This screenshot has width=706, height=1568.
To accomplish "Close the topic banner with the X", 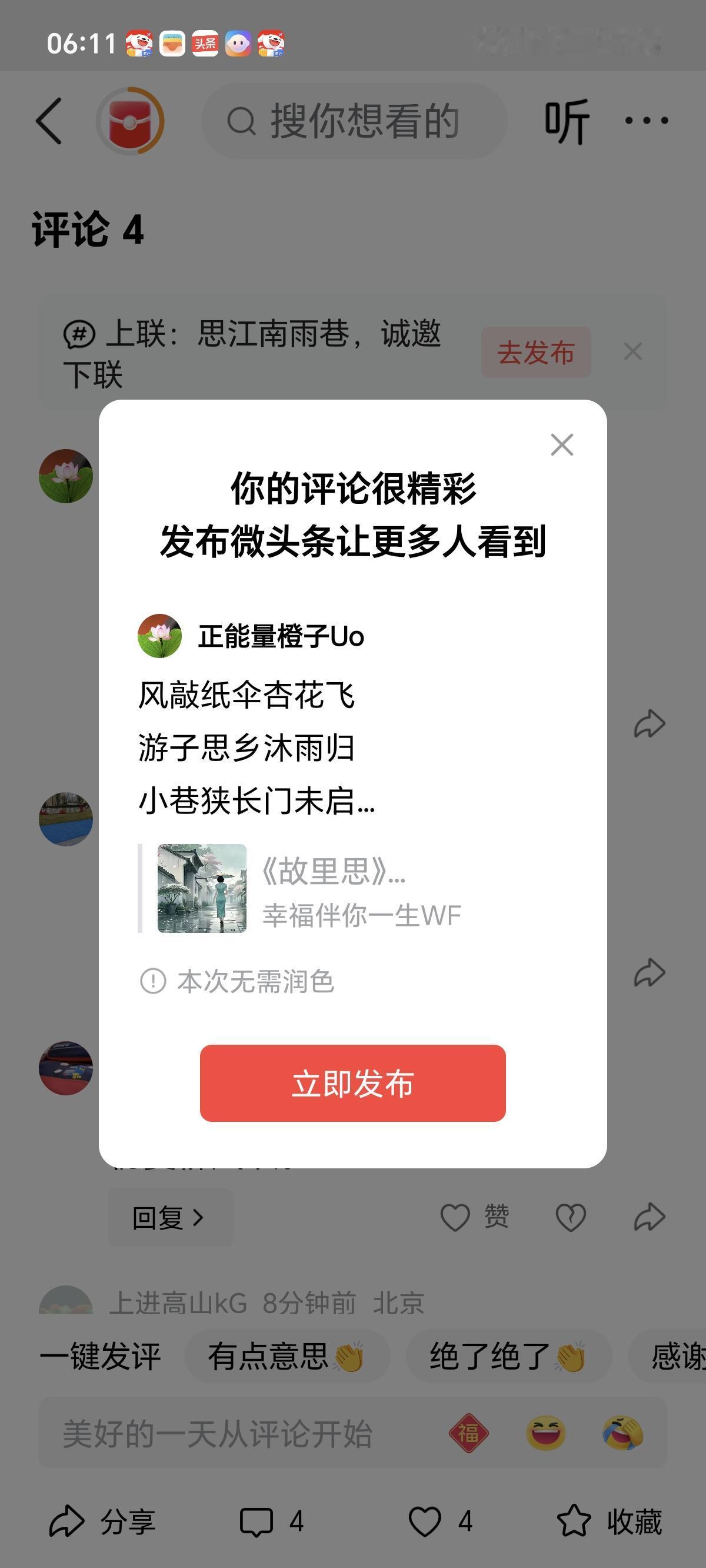I will pos(632,351).
